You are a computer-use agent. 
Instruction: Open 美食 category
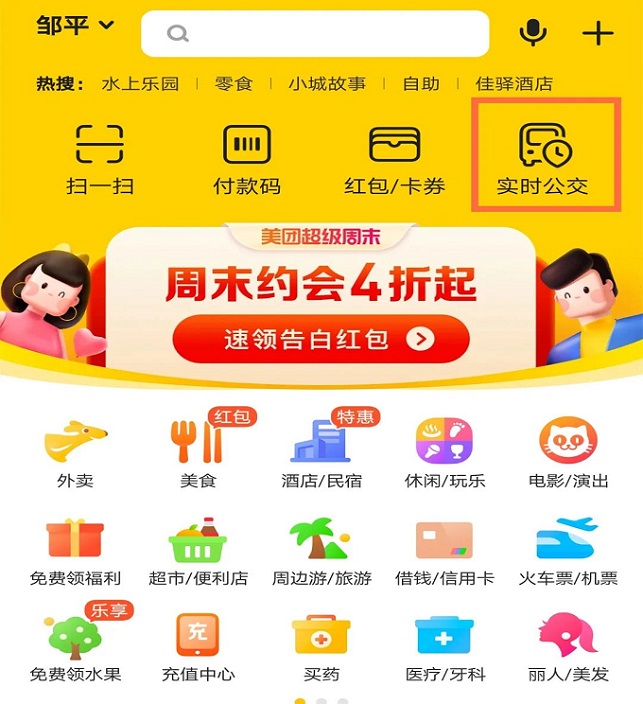(198, 452)
